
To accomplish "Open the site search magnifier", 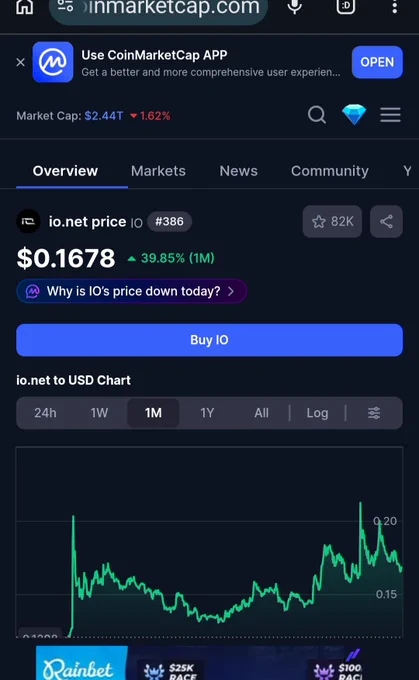I will coord(317,115).
